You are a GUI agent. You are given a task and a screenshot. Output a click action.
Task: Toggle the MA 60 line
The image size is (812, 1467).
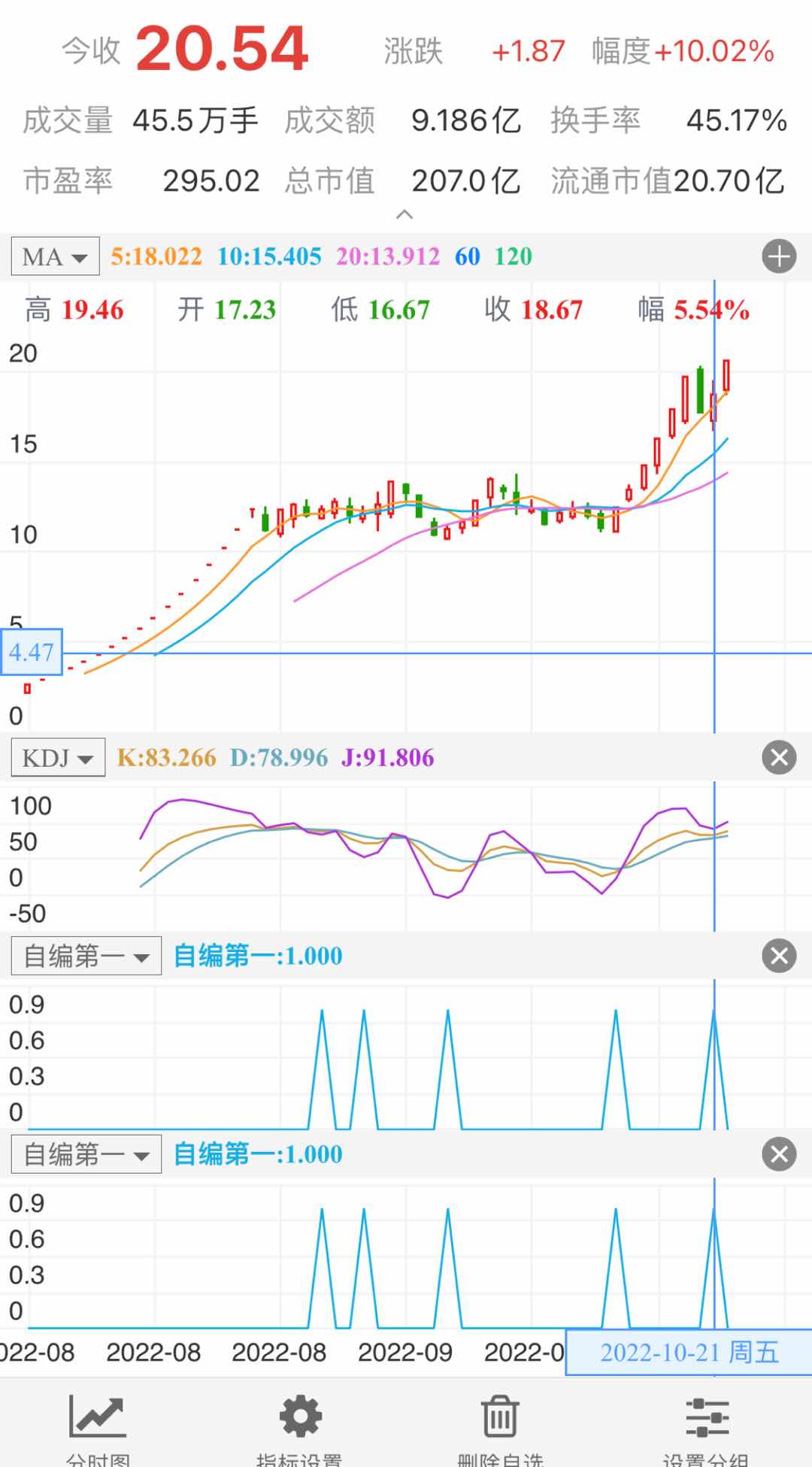pos(467,256)
